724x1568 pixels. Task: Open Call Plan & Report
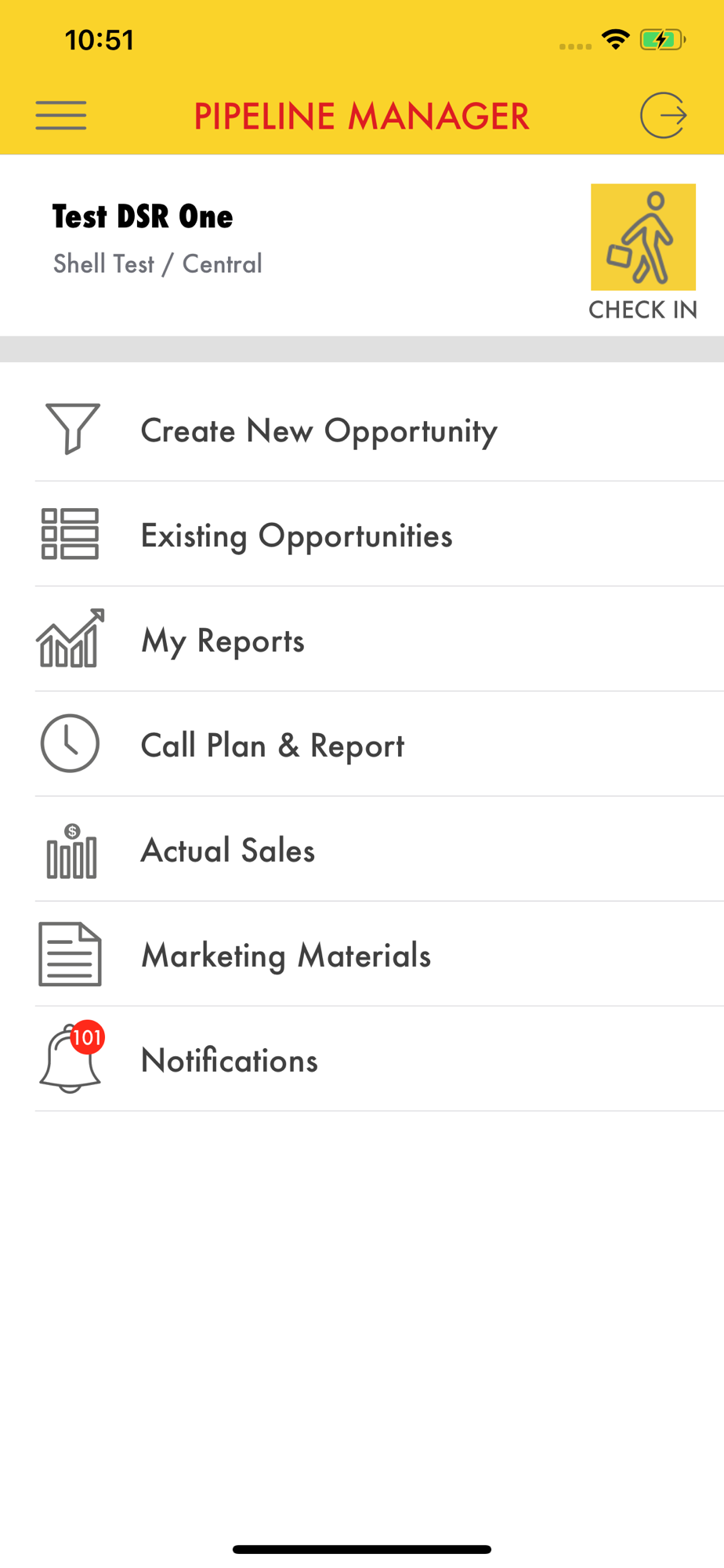click(379, 745)
